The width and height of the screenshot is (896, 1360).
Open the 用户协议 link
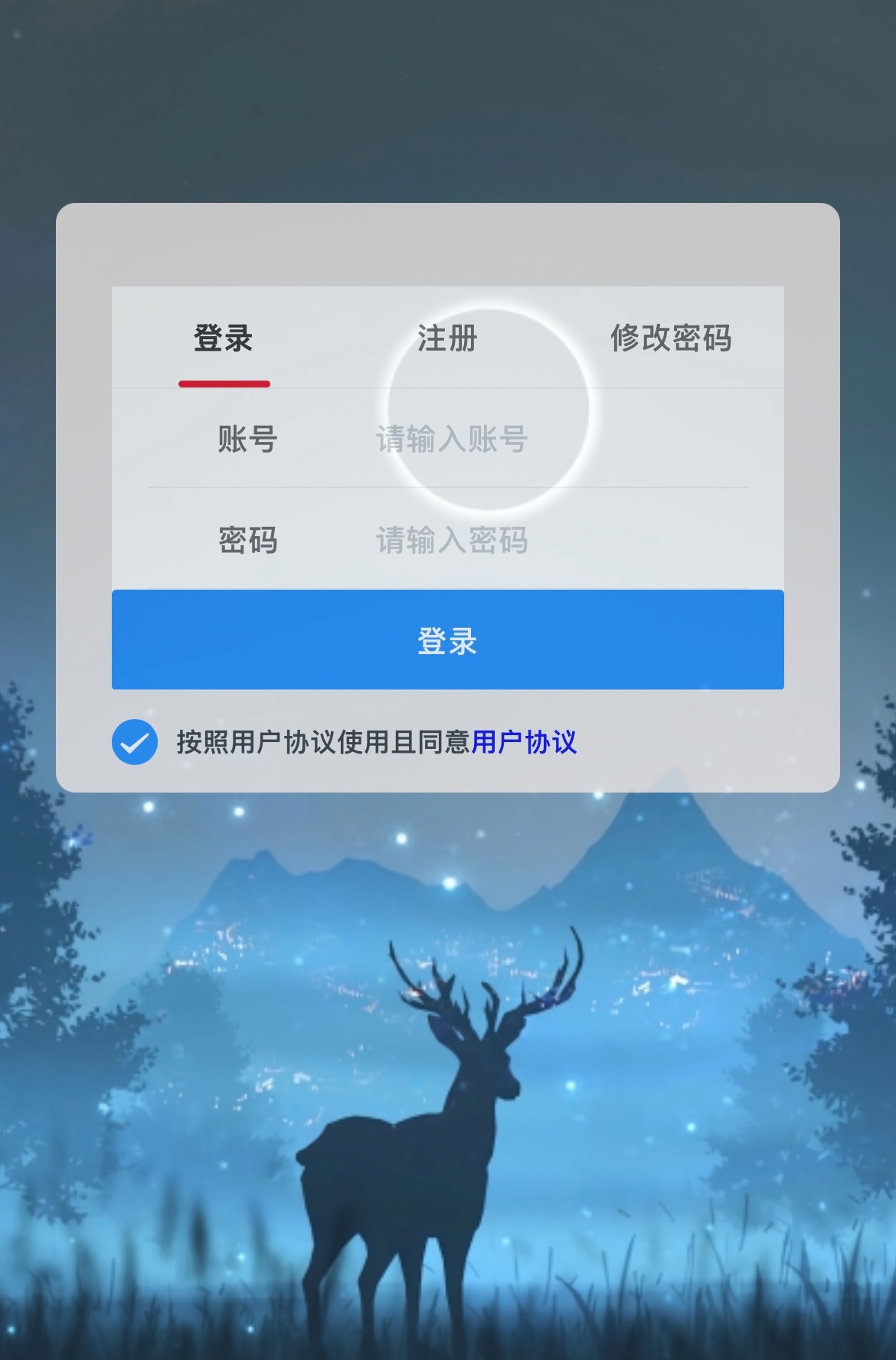coord(524,742)
